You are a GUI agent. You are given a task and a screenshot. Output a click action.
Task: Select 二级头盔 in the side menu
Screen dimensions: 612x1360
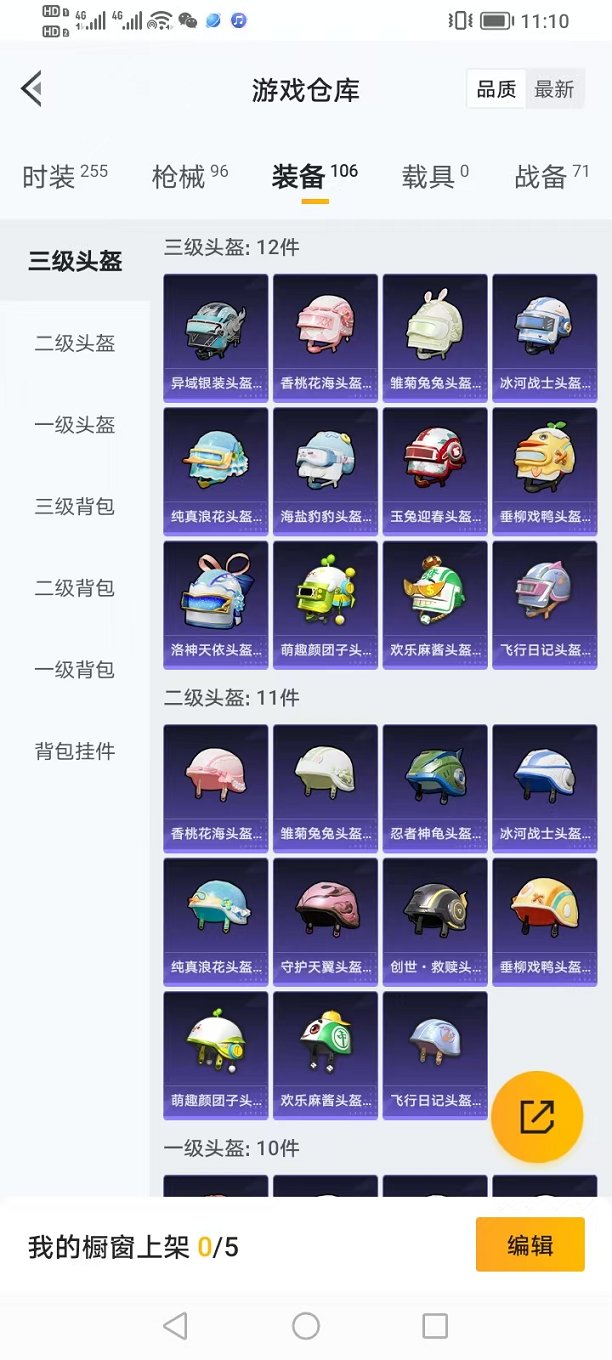(75, 344)
